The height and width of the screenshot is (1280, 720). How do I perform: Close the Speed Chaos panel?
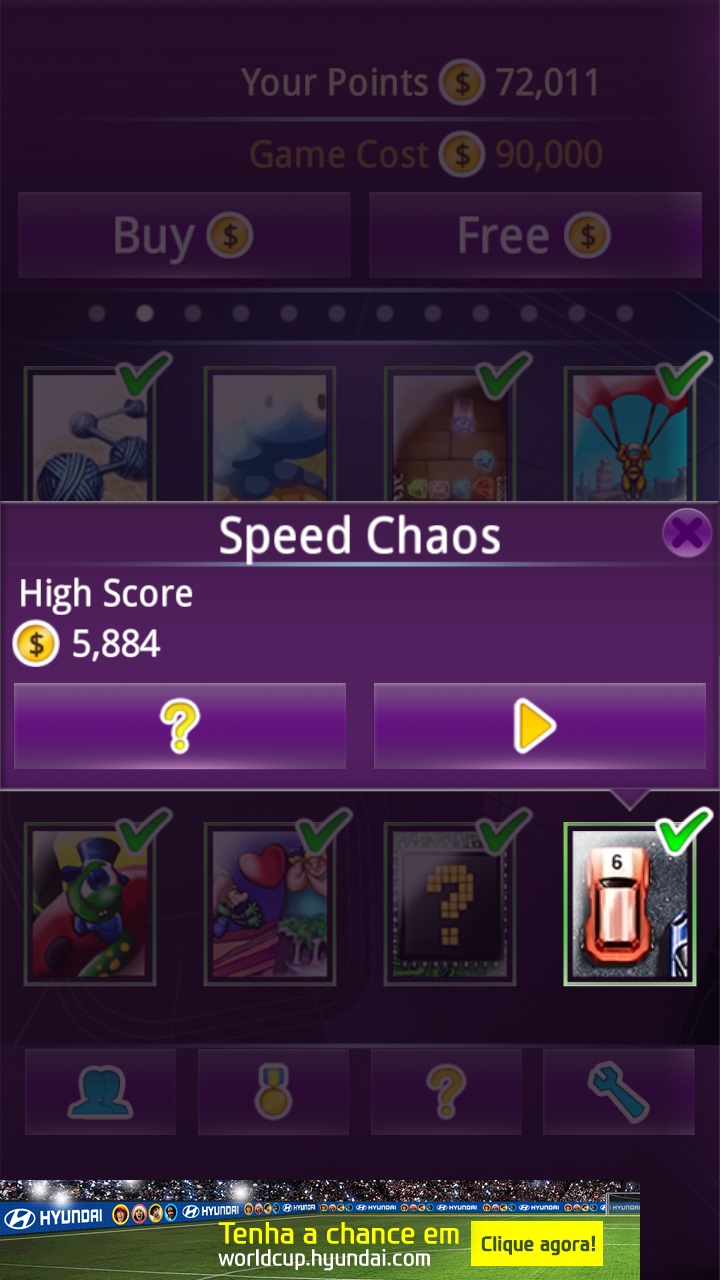click(x=687, y=534)
